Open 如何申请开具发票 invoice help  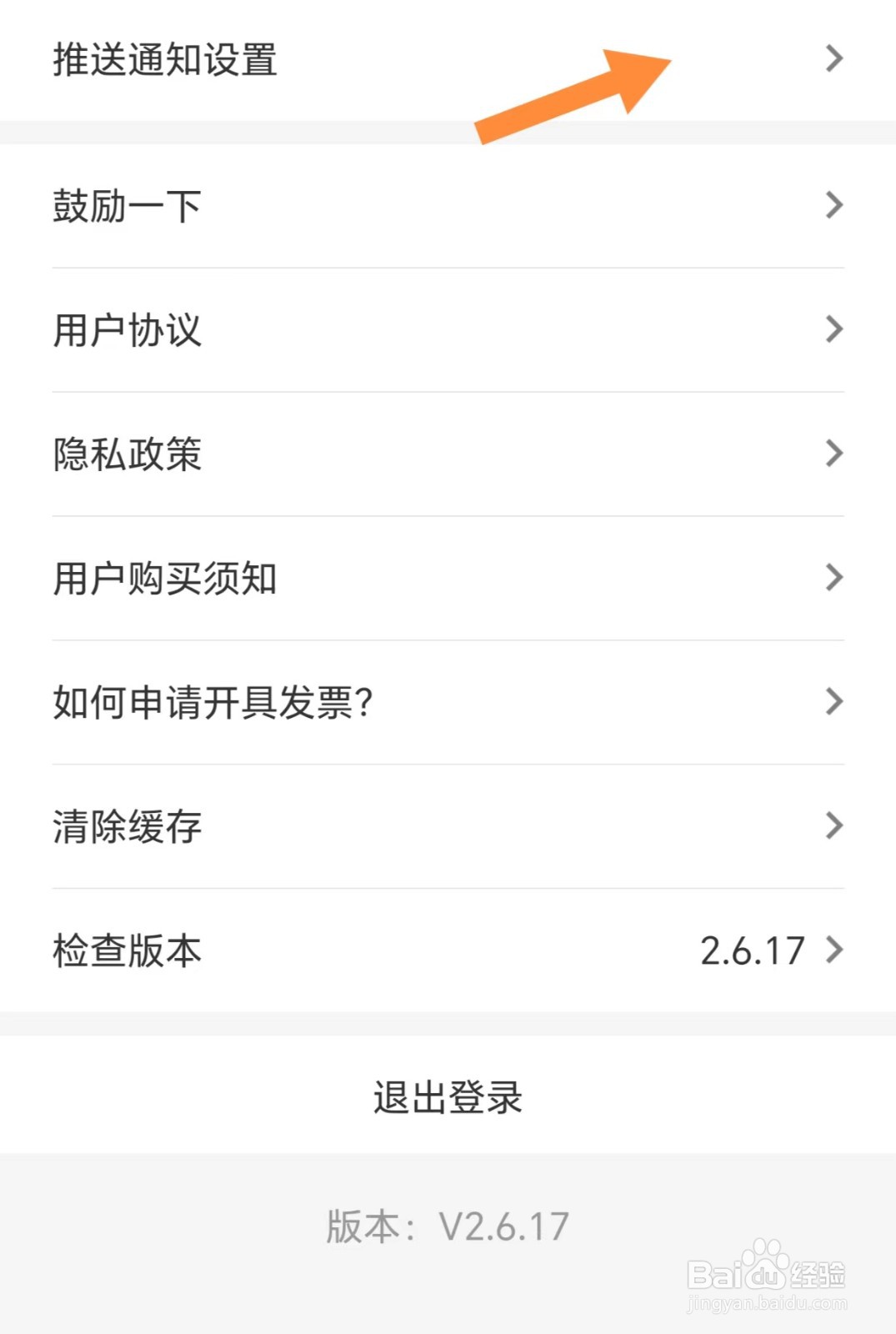click(x=213, y=701)
